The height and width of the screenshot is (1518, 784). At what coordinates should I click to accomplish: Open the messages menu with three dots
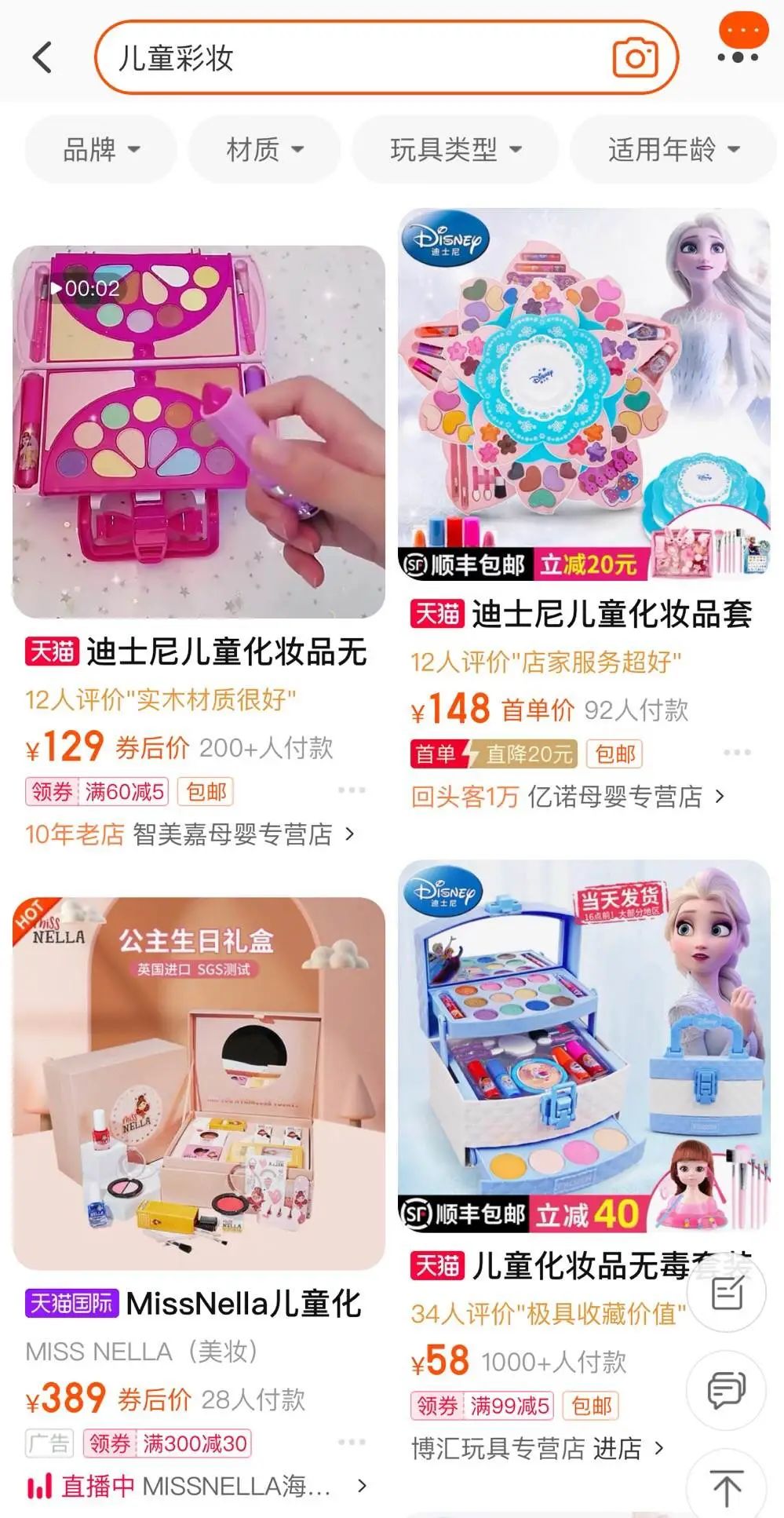click(739, 45)
